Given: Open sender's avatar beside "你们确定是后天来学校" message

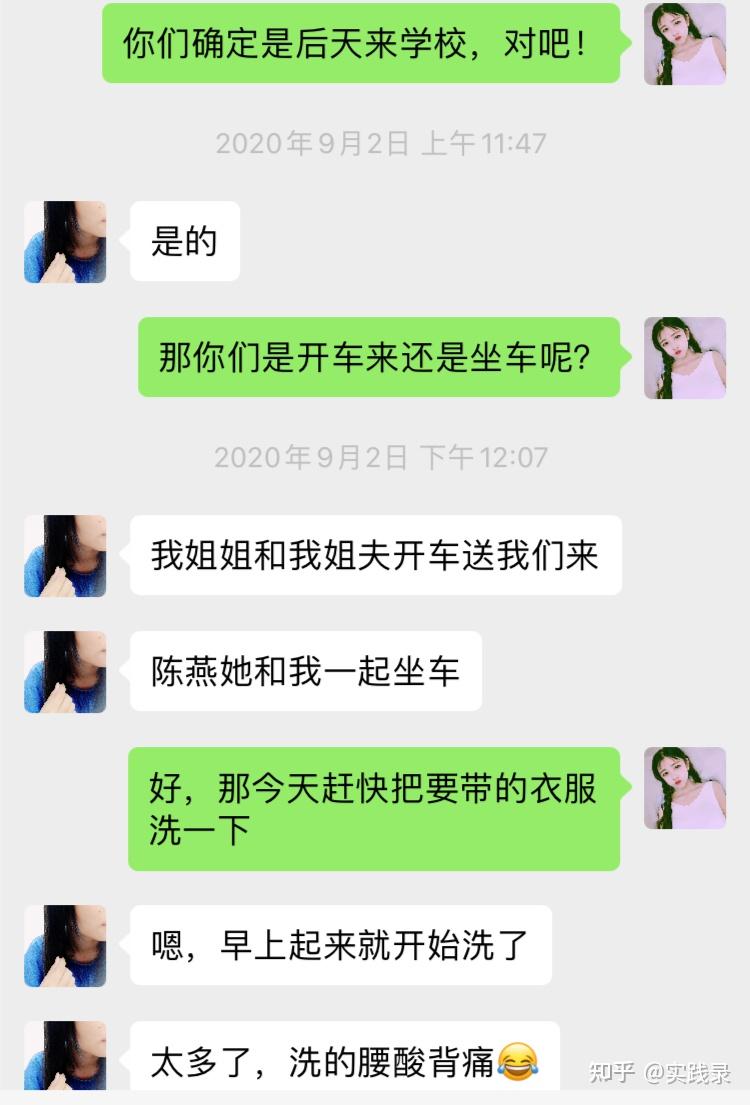Looking at the screenshot, I should [x=685, y=44].
